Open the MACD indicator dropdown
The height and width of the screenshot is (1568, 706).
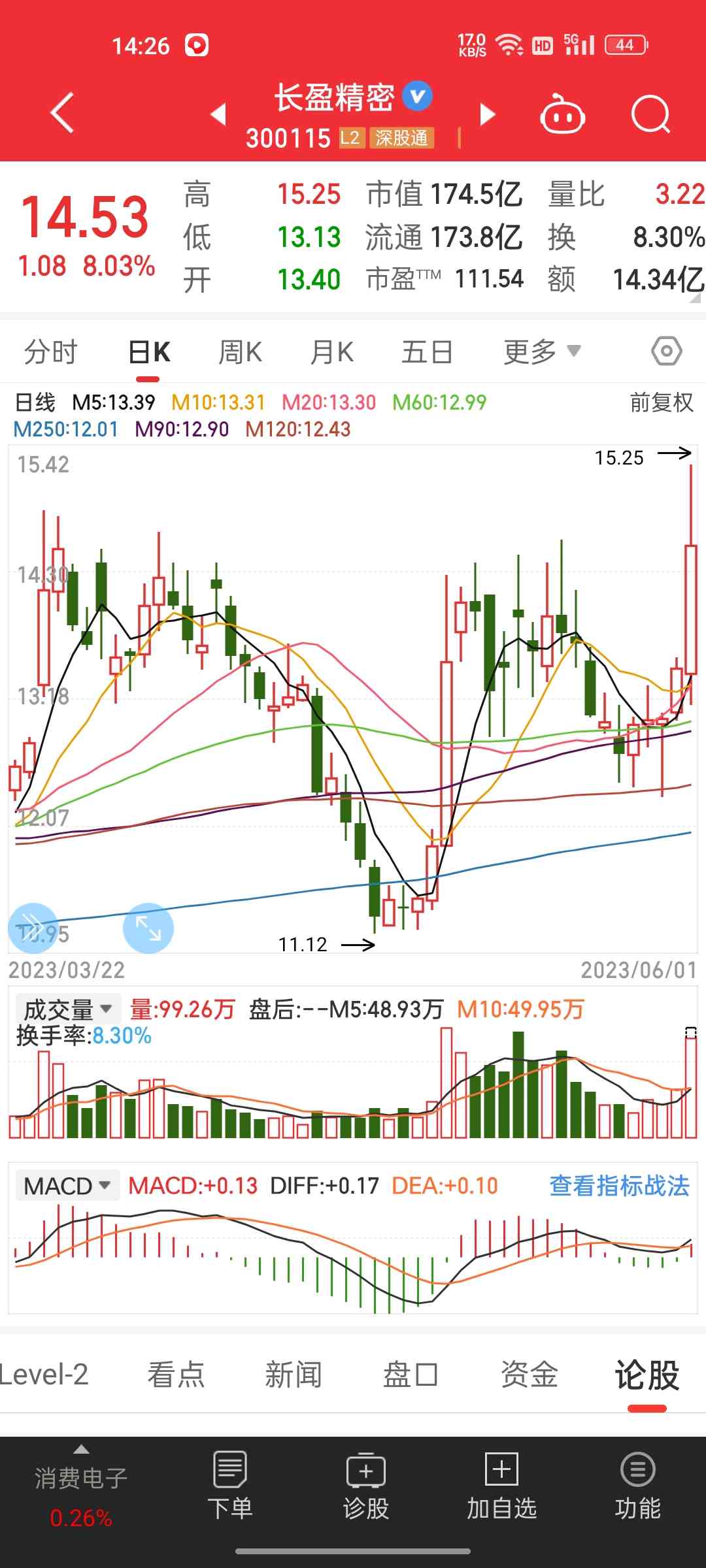point(67,1186)
